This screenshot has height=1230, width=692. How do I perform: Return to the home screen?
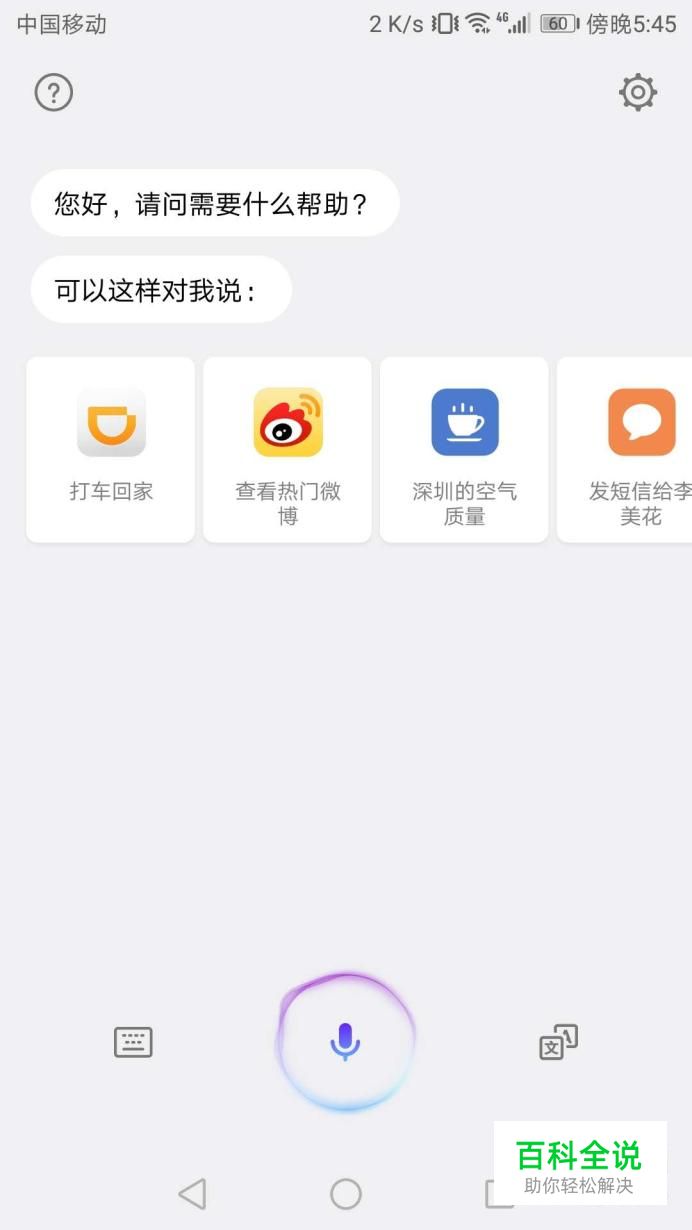click(346, 1193)
